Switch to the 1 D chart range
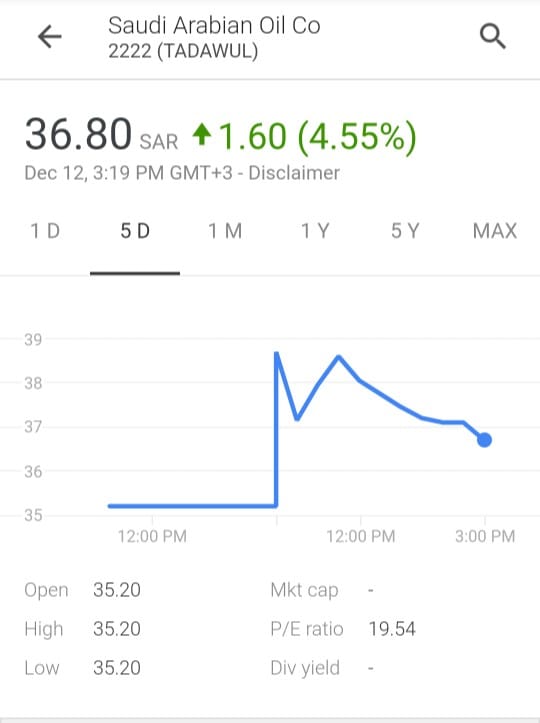This screenshot has width=540, height=723. [x=45, y=231]
